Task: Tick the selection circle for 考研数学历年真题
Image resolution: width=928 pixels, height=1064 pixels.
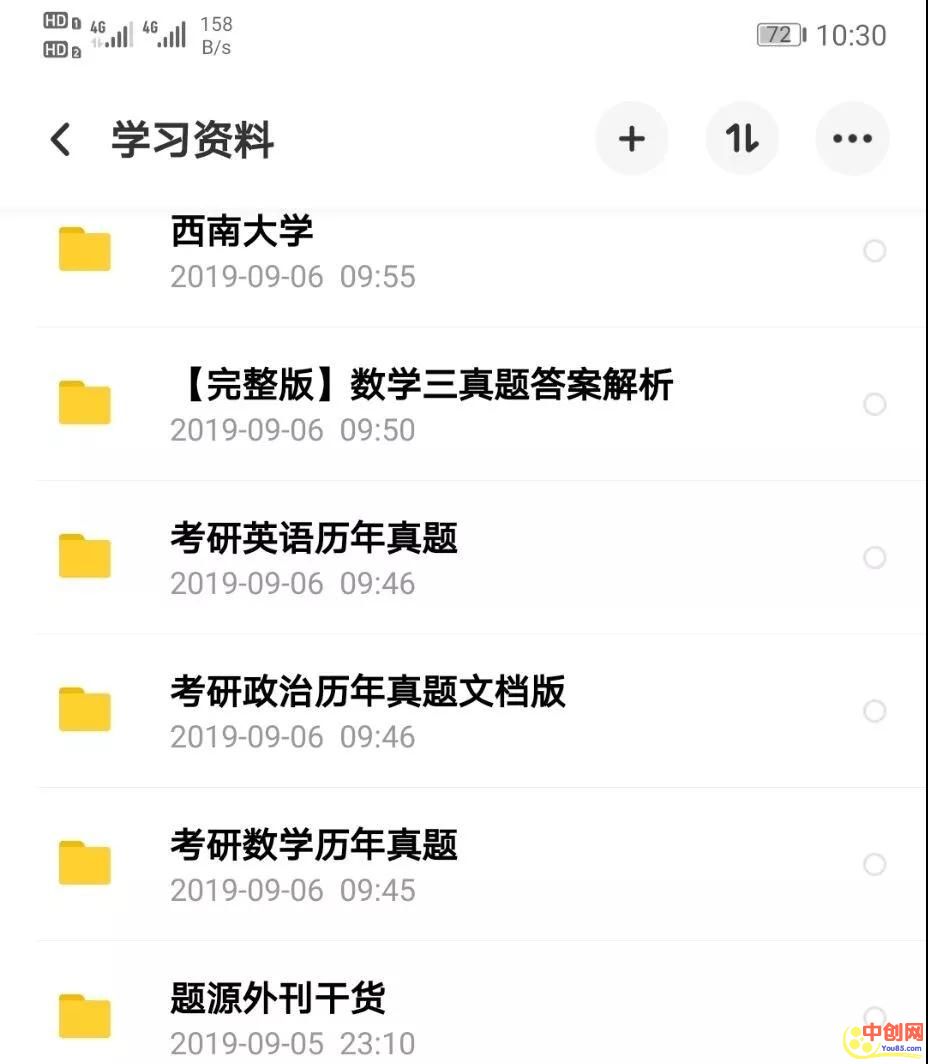Action: pos(874,864)
